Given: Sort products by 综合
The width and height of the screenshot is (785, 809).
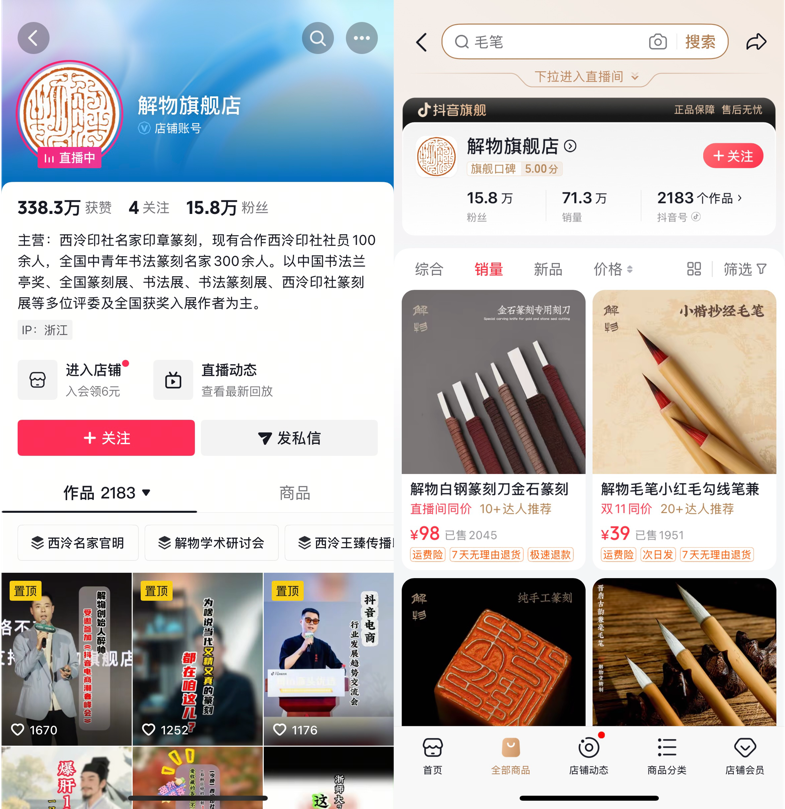Looking at the screenshot, I should point(429,269).
